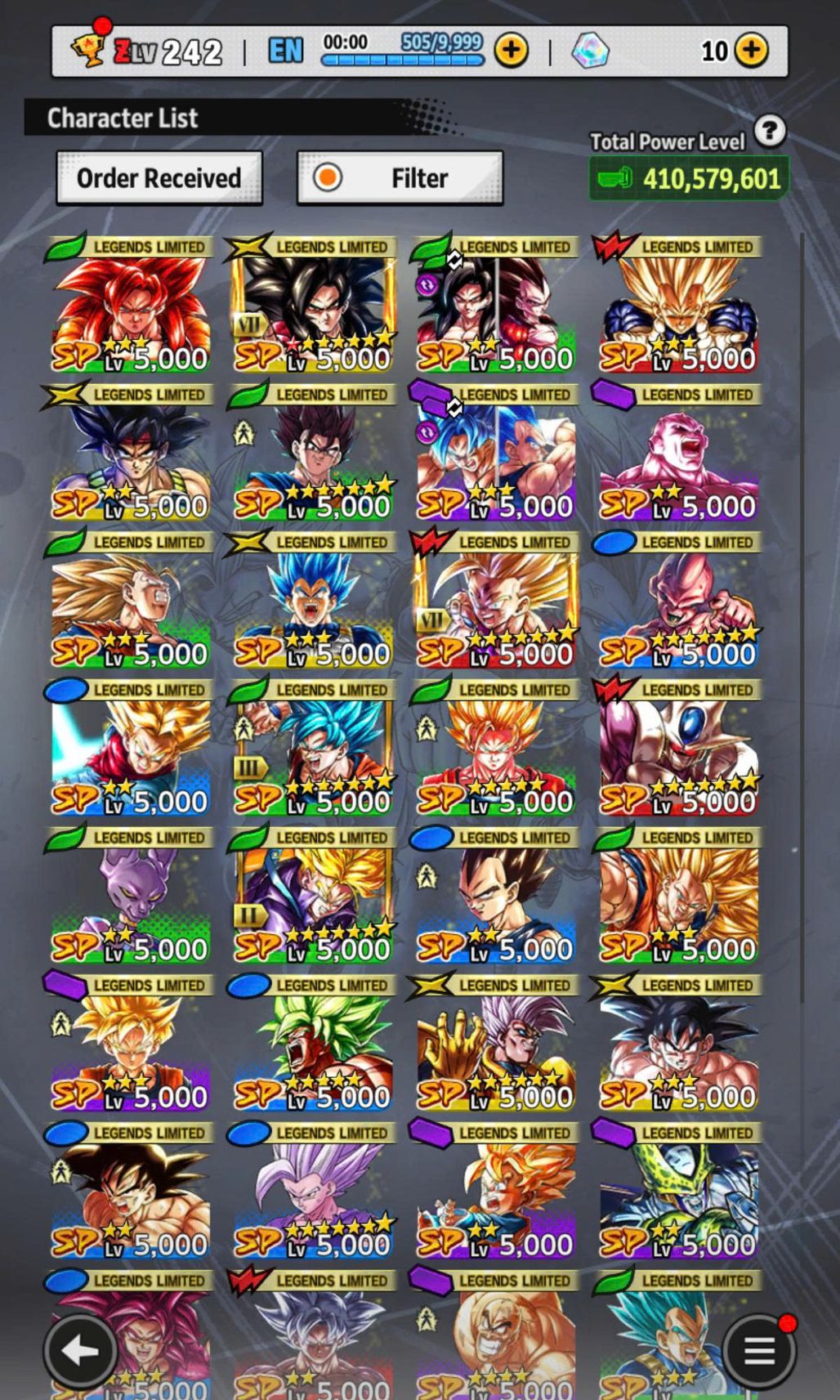This screenshot has height=1400, width=840.
Task: Open the hamburger menu button
Action: [x=759, y=1352]
